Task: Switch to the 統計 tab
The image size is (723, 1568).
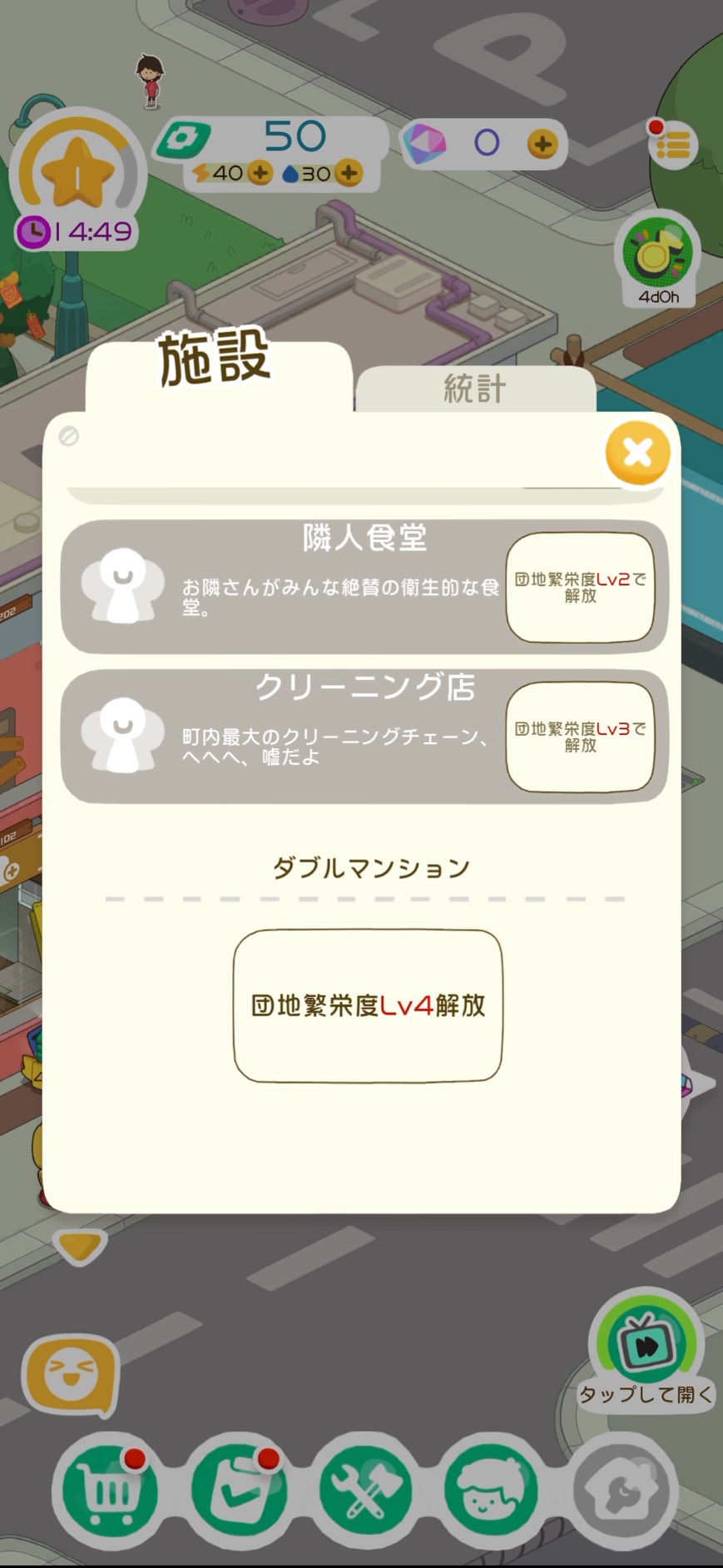Action: click(x=474, y=389)
